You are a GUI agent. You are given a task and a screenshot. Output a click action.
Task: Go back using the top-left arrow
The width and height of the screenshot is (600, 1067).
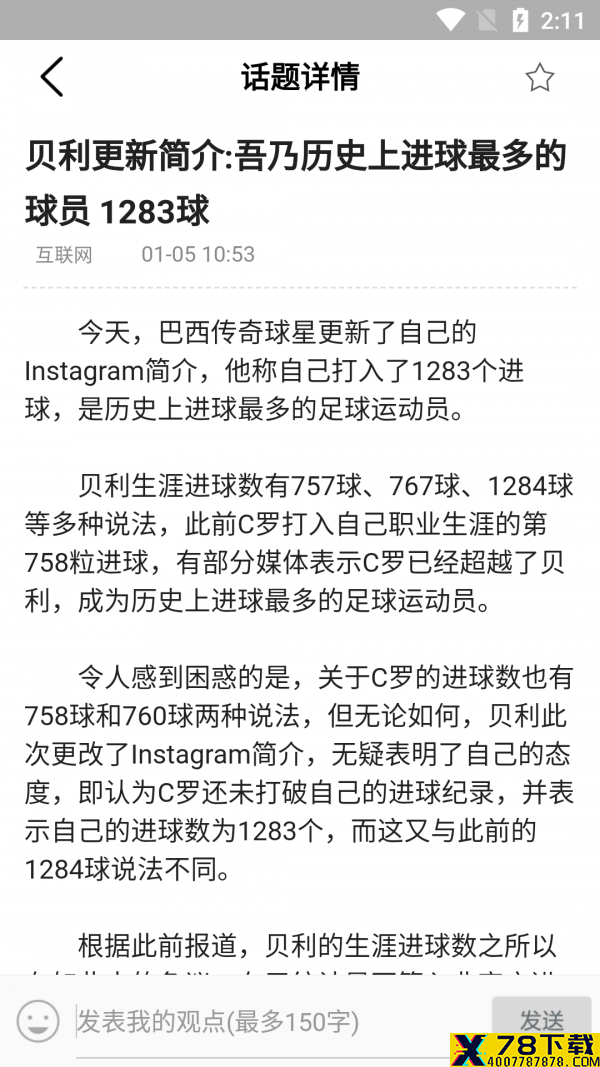pyautogui.click(x=52, y=77)
